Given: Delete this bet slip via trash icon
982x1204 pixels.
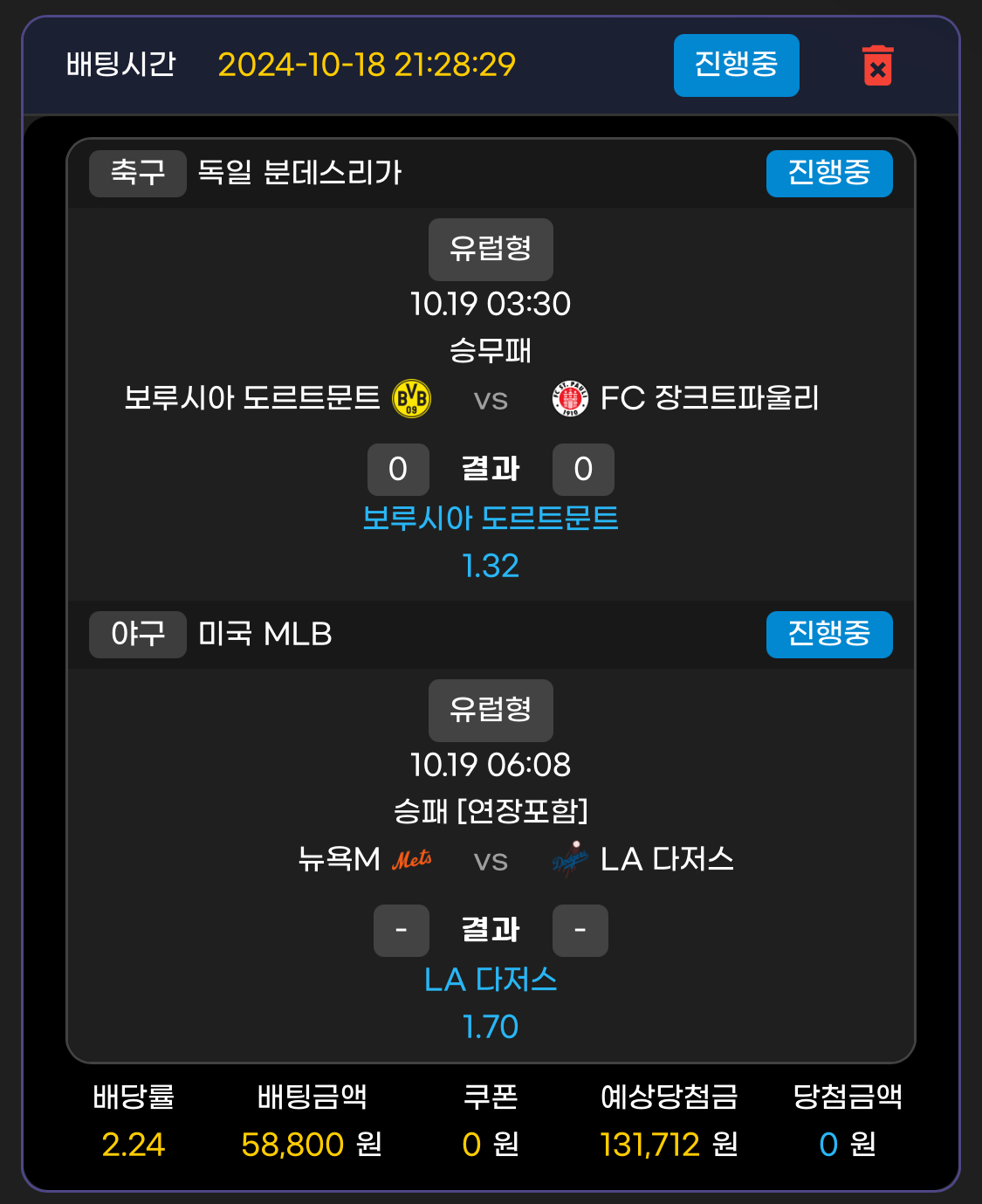Looking at the screenshot, I should (877, 66).
